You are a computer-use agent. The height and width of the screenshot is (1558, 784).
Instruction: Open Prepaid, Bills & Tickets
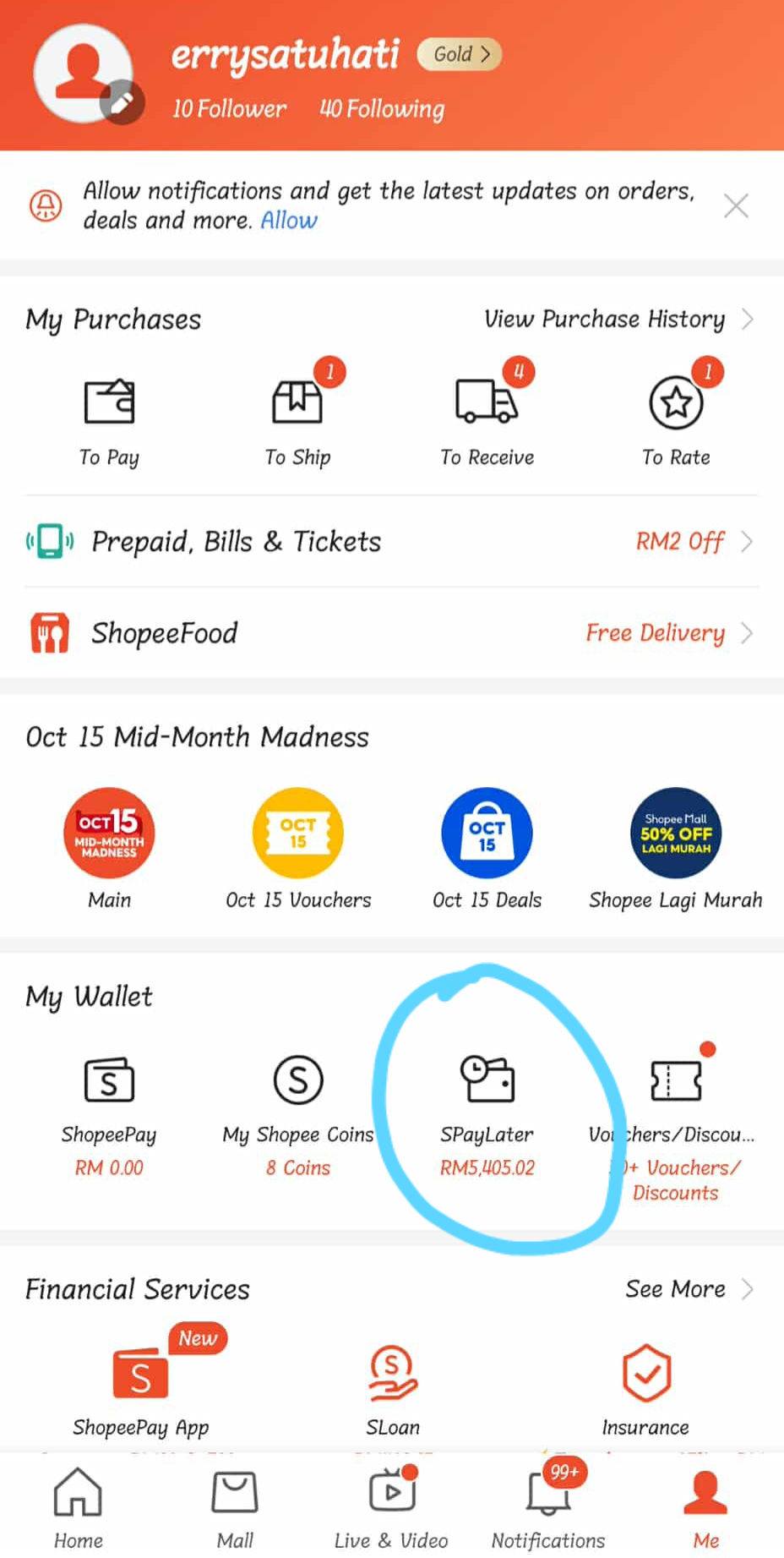tap(392, 542)
